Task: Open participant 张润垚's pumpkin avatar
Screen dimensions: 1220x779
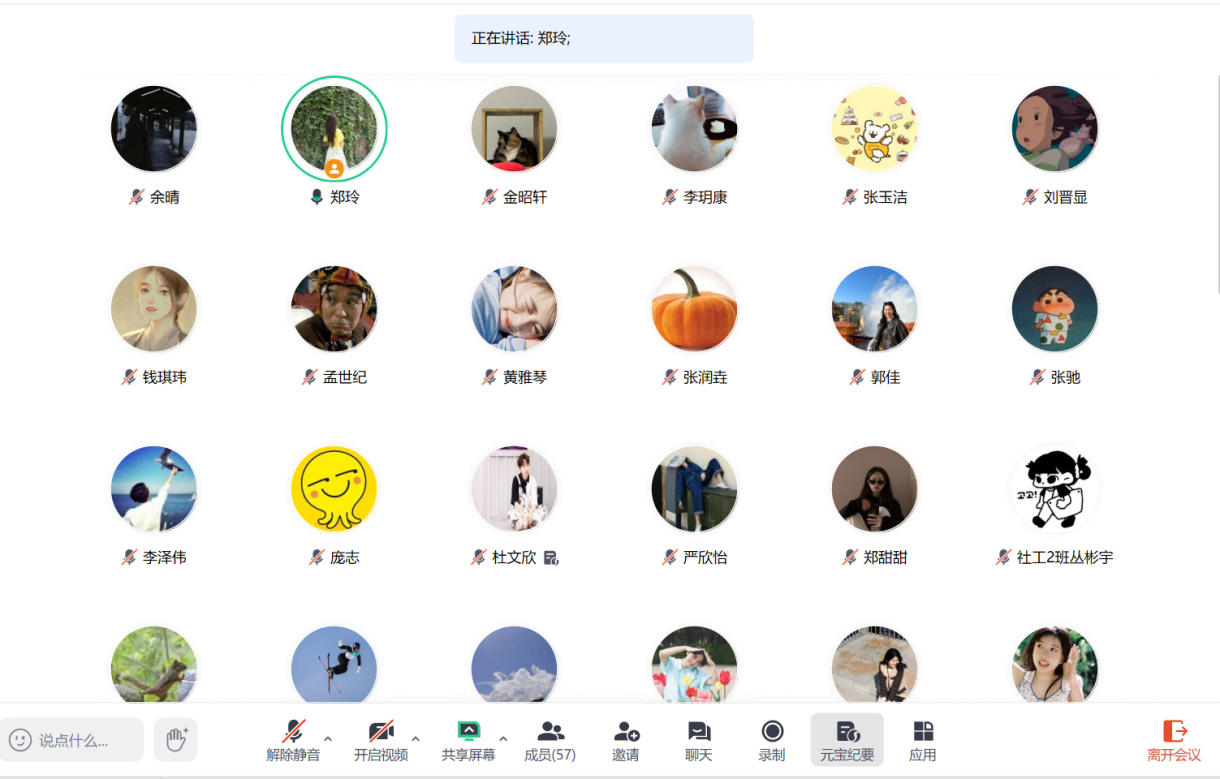Action: 694,309
